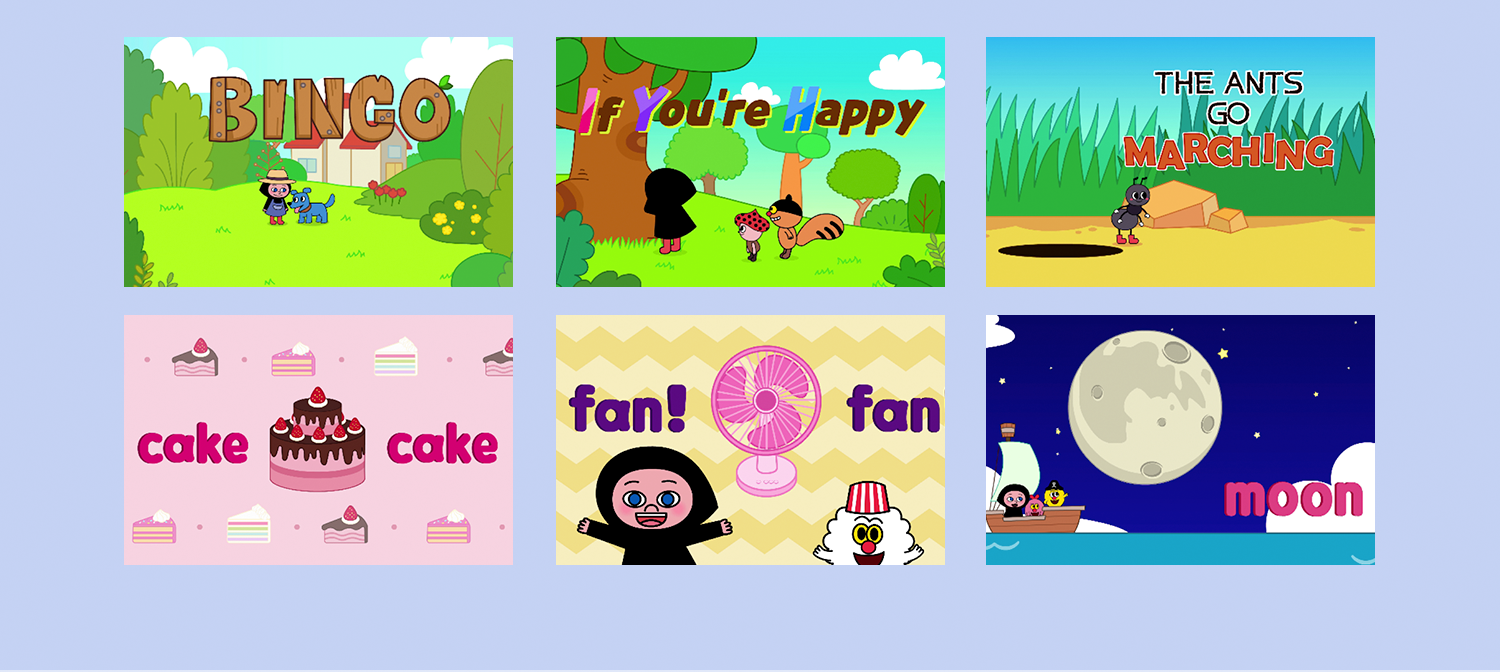The image size is (1500, 672).
Task: Open the BINGO song video
Action: click(x=318, y=162)
